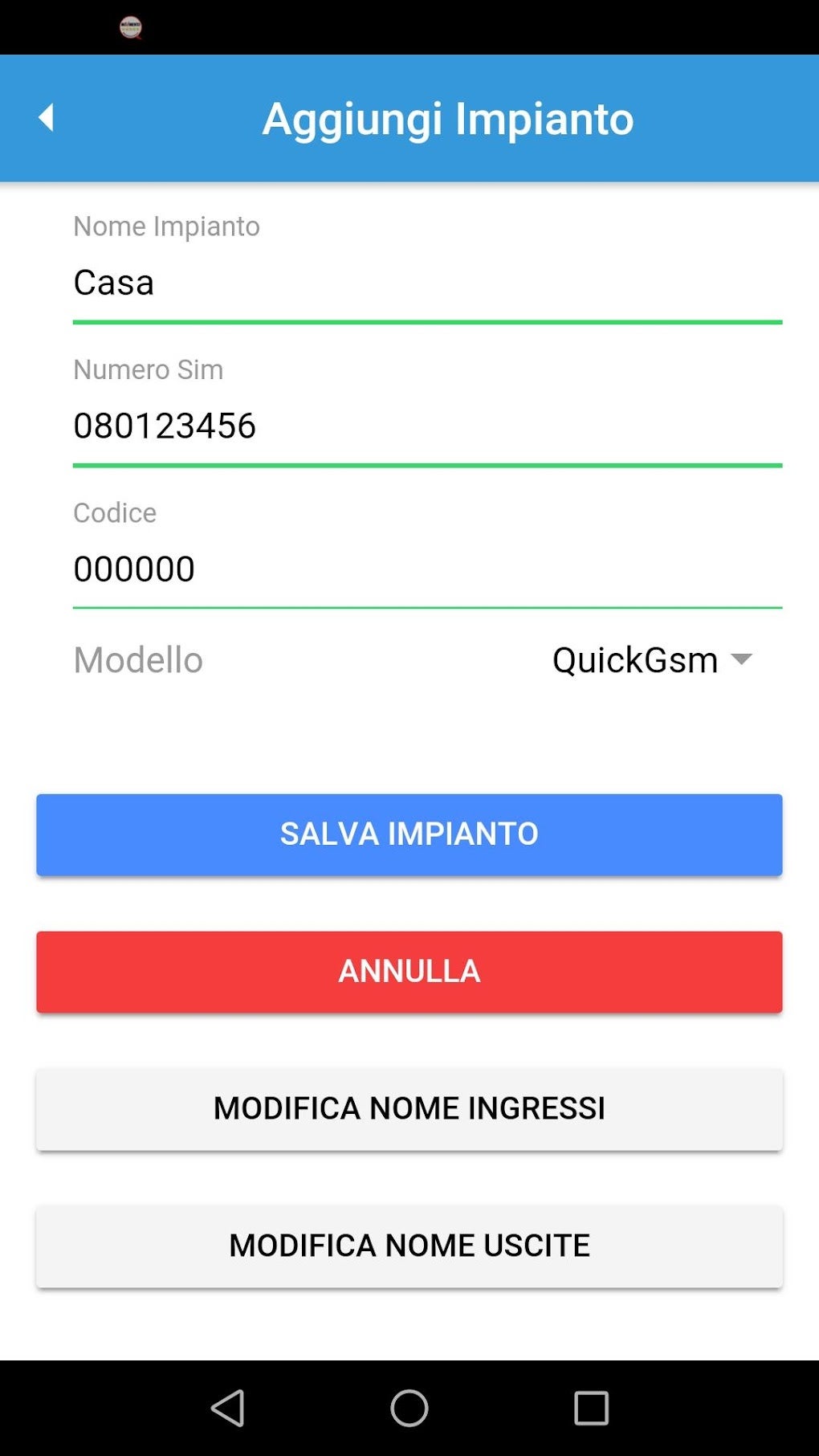Open MODIFICA NOME USCITE
819x1456 pixels.
pyautogui.click(x=409, y=1246)
